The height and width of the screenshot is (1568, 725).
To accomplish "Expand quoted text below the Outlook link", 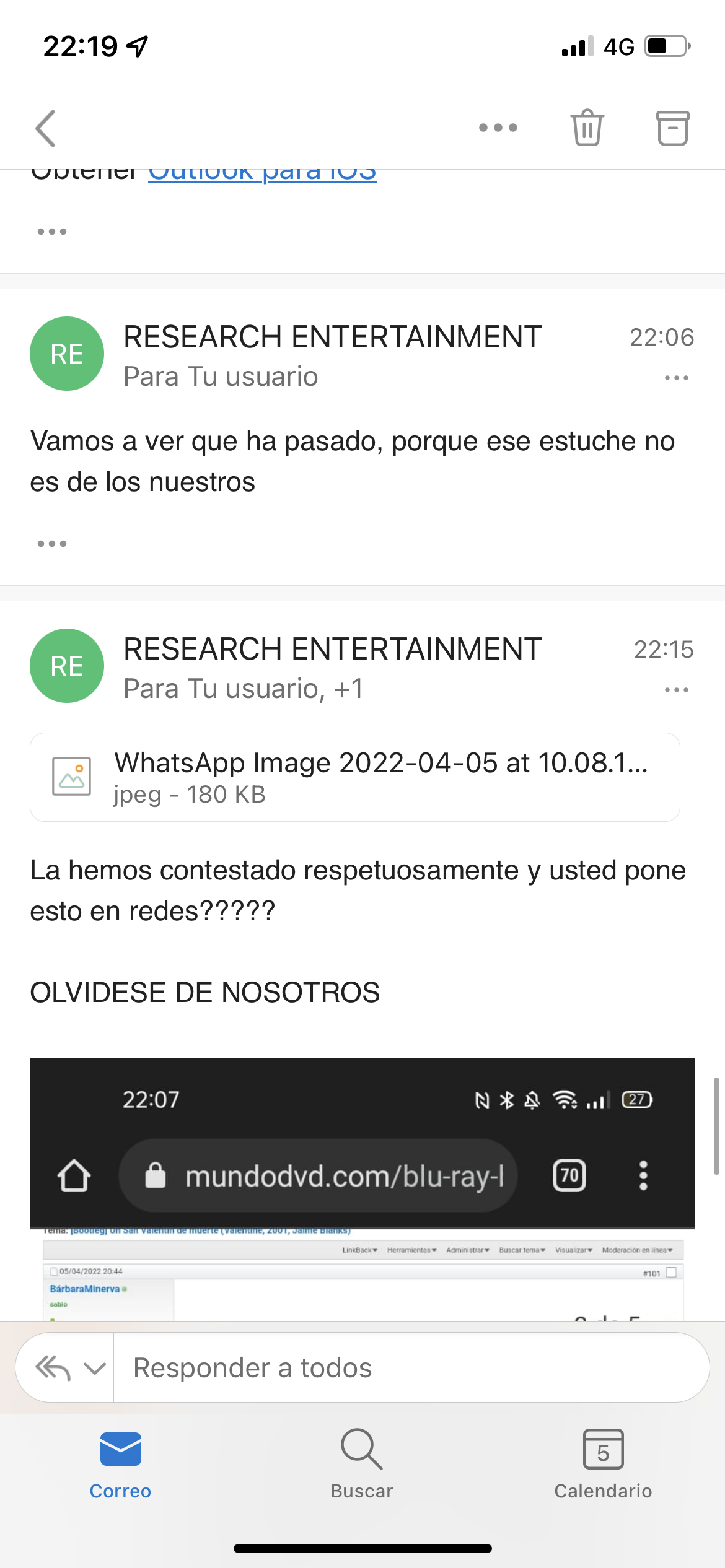I will pyautogui.click(x=52, y=232).
